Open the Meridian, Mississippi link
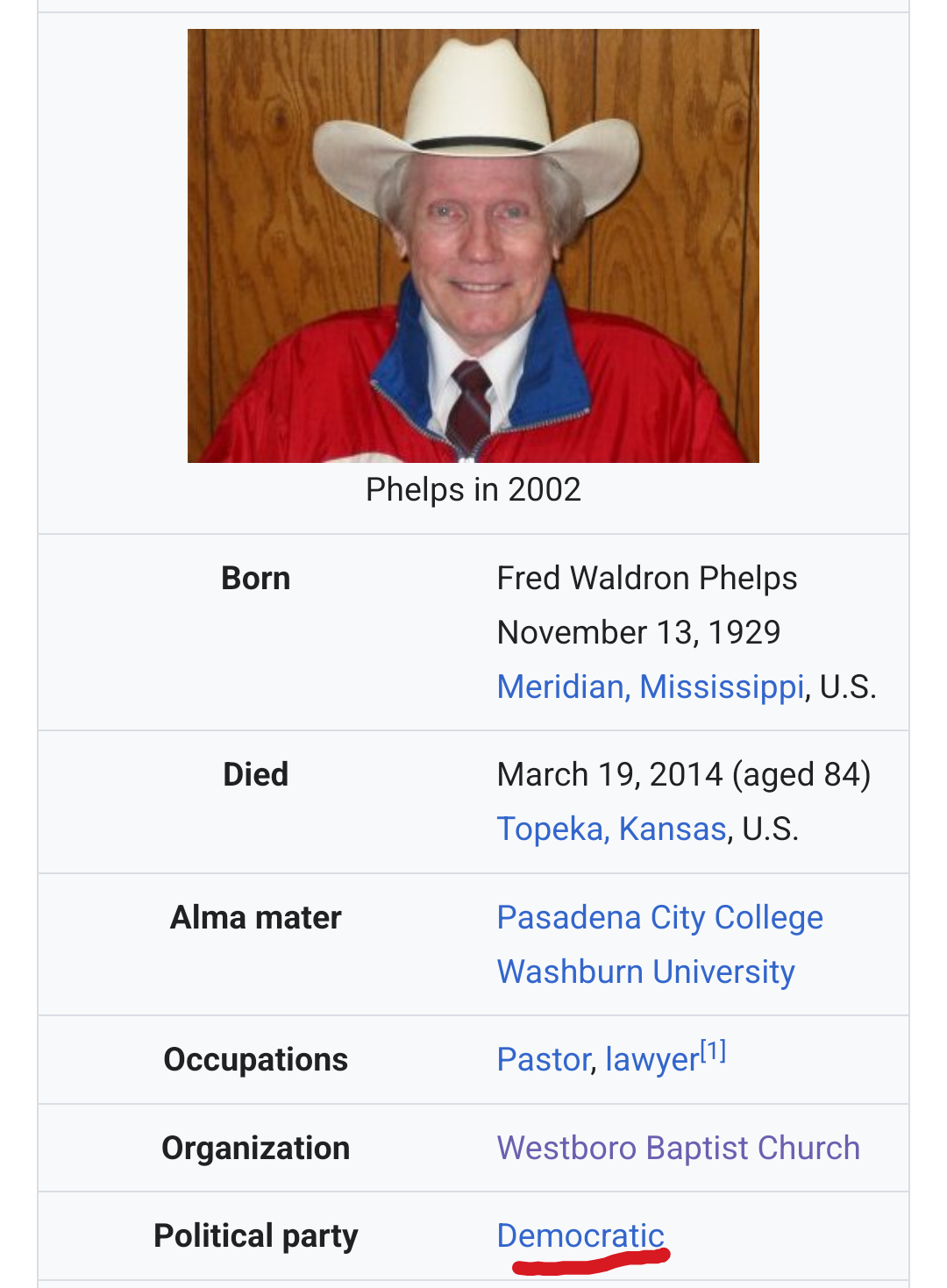The image size is (947, 1288). coord(650,687)
